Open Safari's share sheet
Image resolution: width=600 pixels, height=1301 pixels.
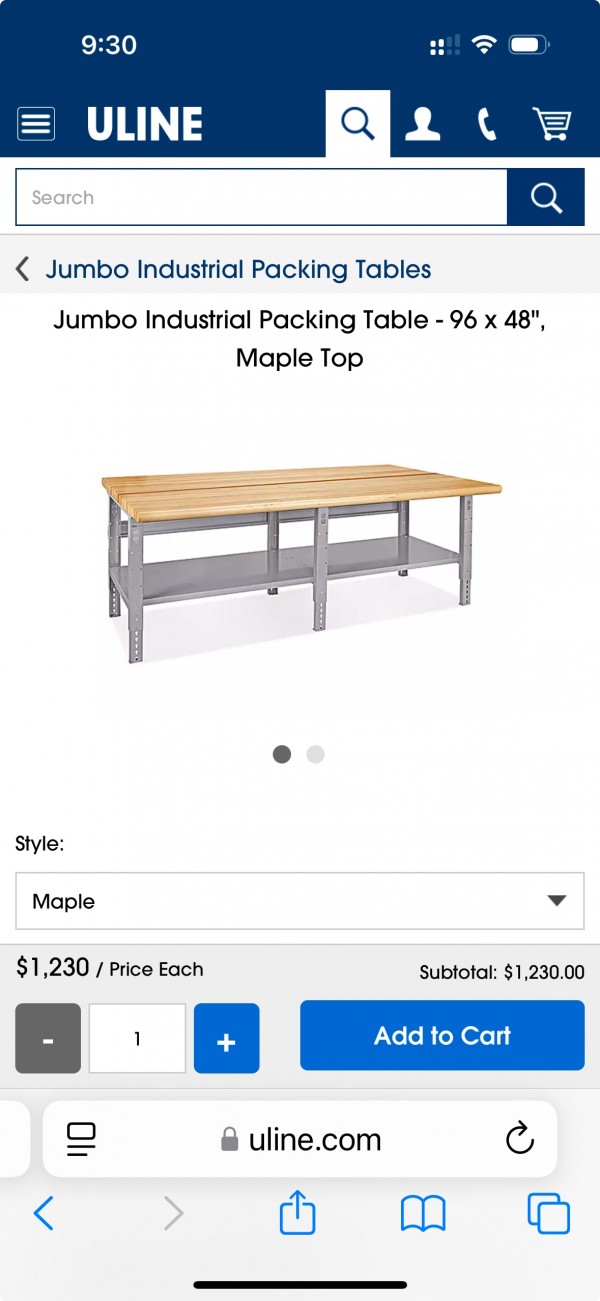(298, 1215)
